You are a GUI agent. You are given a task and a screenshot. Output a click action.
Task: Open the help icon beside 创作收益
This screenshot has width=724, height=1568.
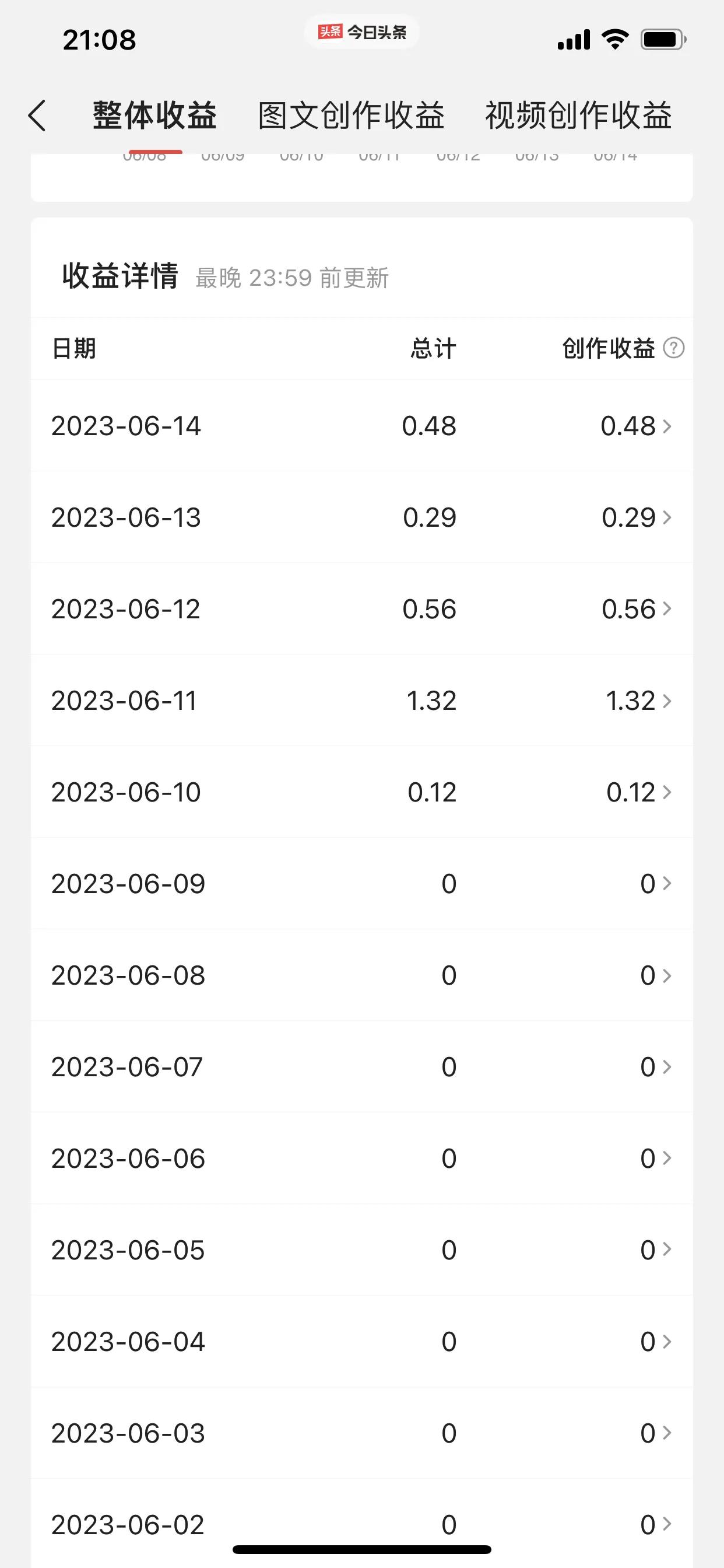point(673,348)
